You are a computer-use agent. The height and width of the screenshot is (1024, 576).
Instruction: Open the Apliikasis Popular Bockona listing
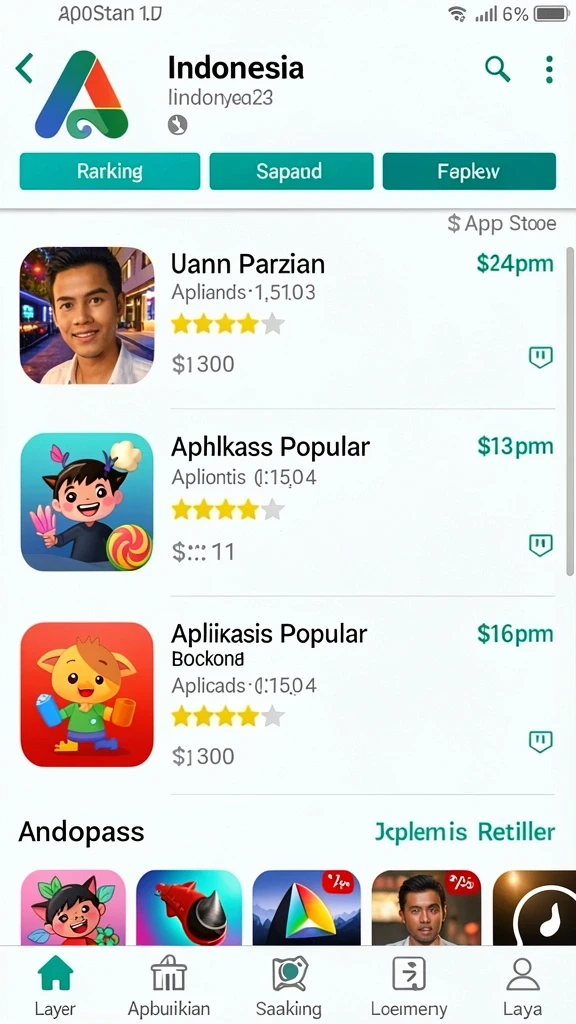click(x=287, y=694)
